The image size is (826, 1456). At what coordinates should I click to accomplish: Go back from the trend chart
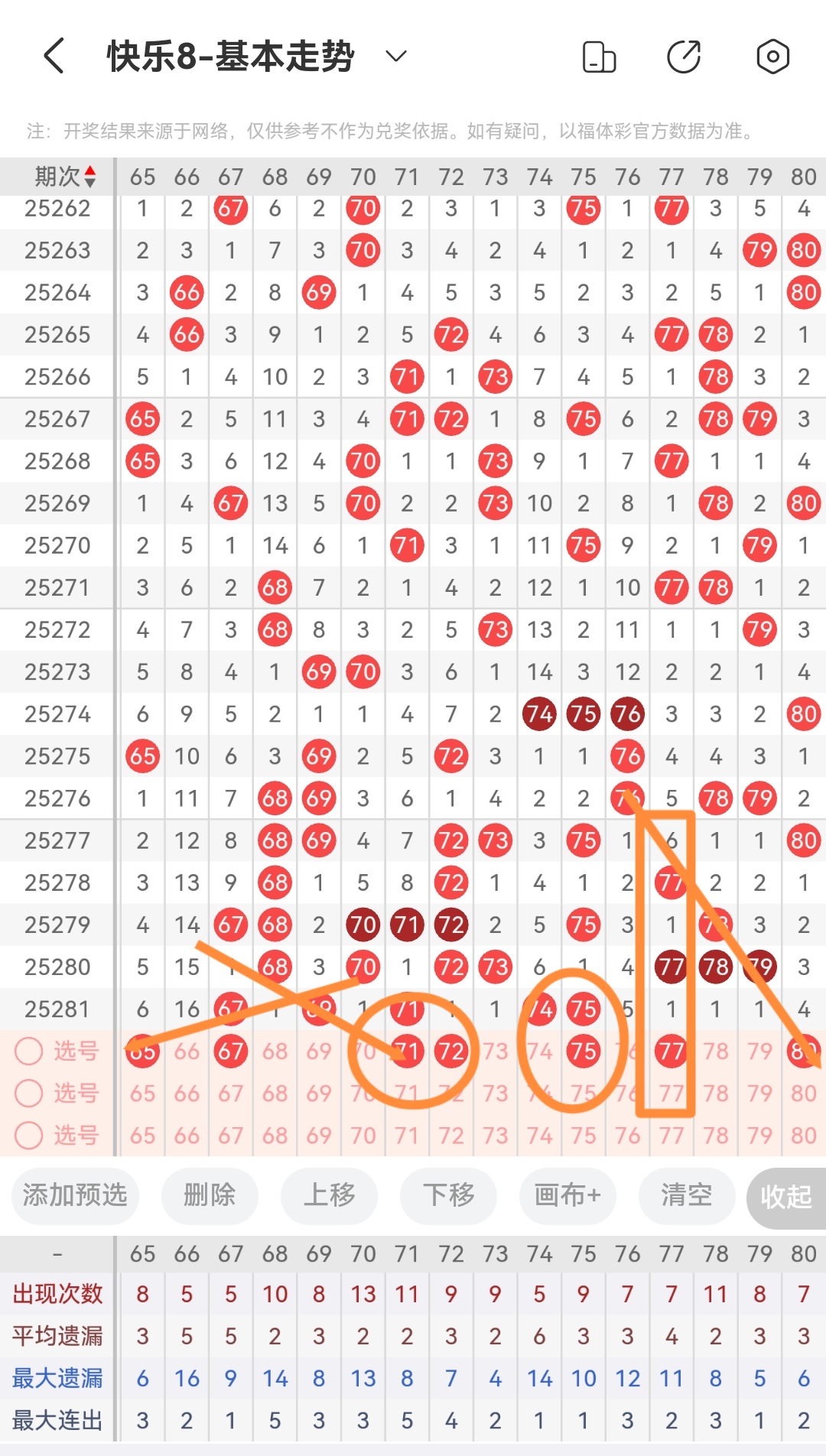click(54, 57)
